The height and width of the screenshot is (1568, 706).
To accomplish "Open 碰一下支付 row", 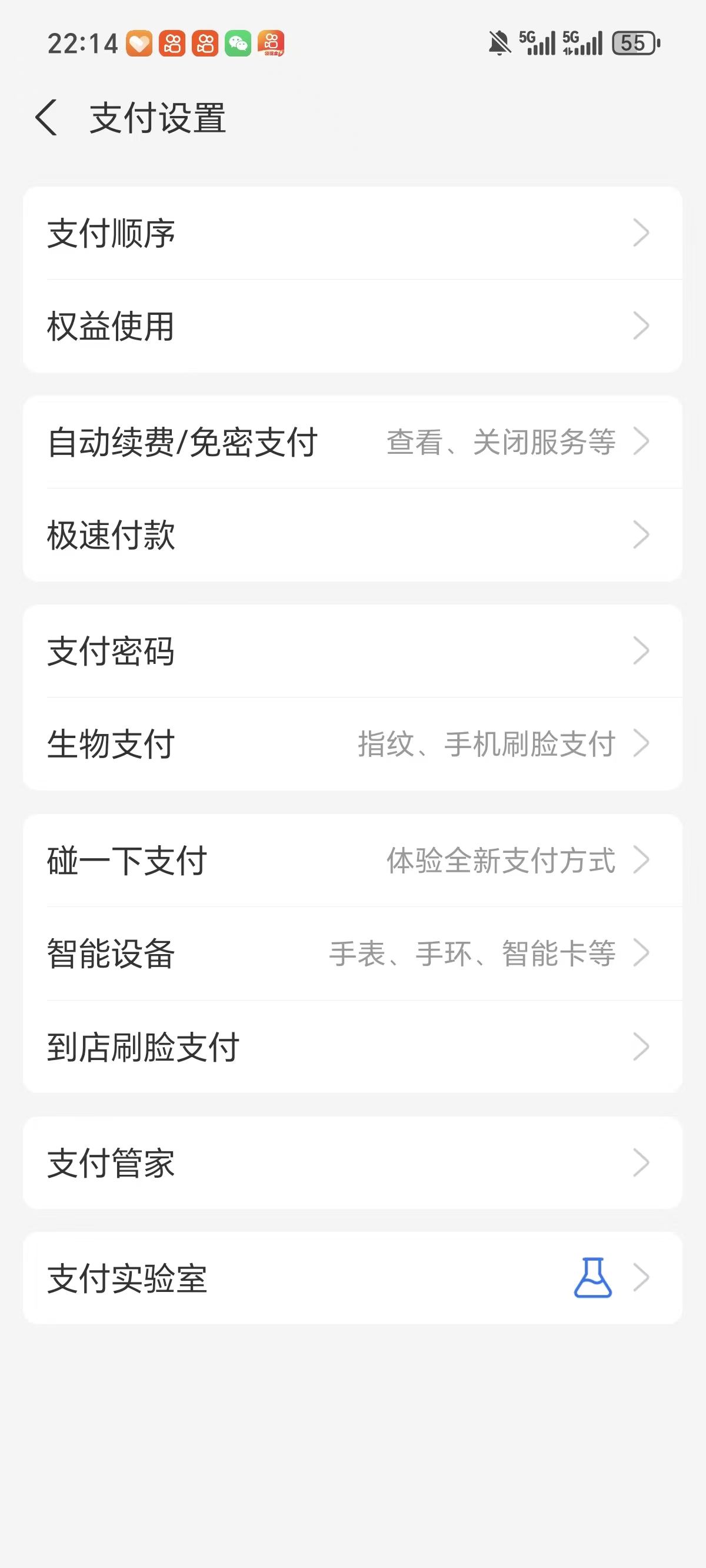I will pyautogui.click(x=352, y=860).
